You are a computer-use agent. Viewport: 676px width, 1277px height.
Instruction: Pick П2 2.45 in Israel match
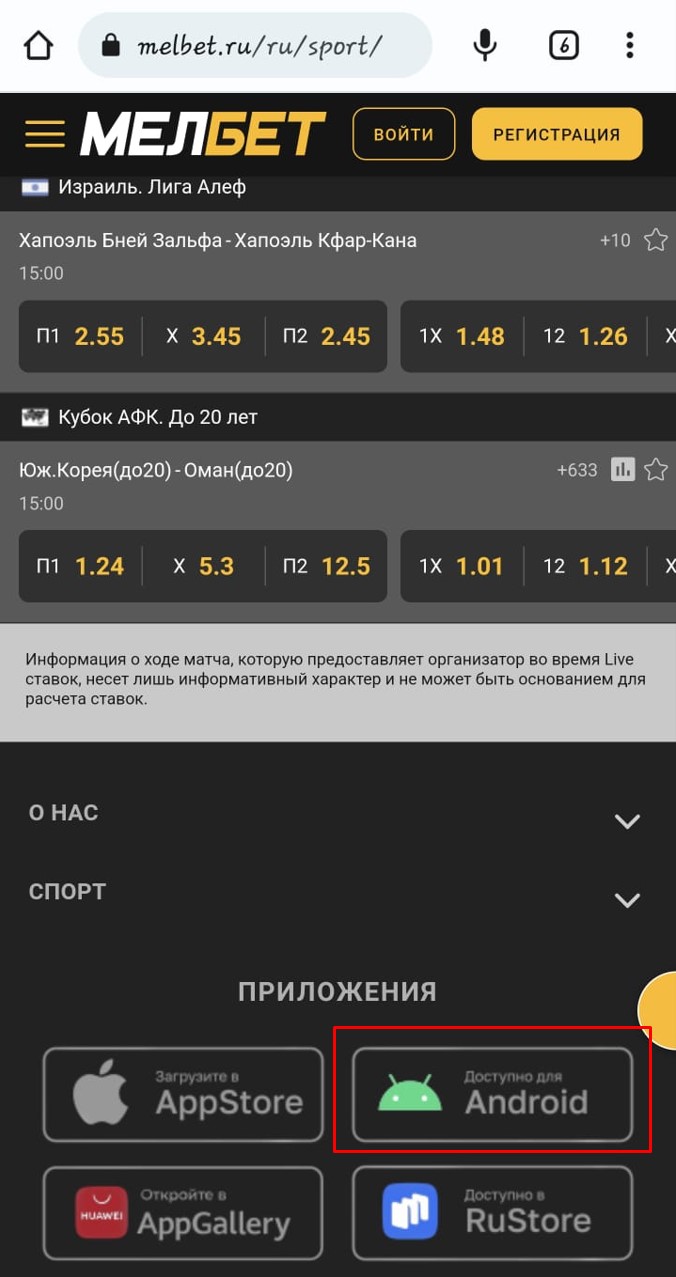[326, 337]
